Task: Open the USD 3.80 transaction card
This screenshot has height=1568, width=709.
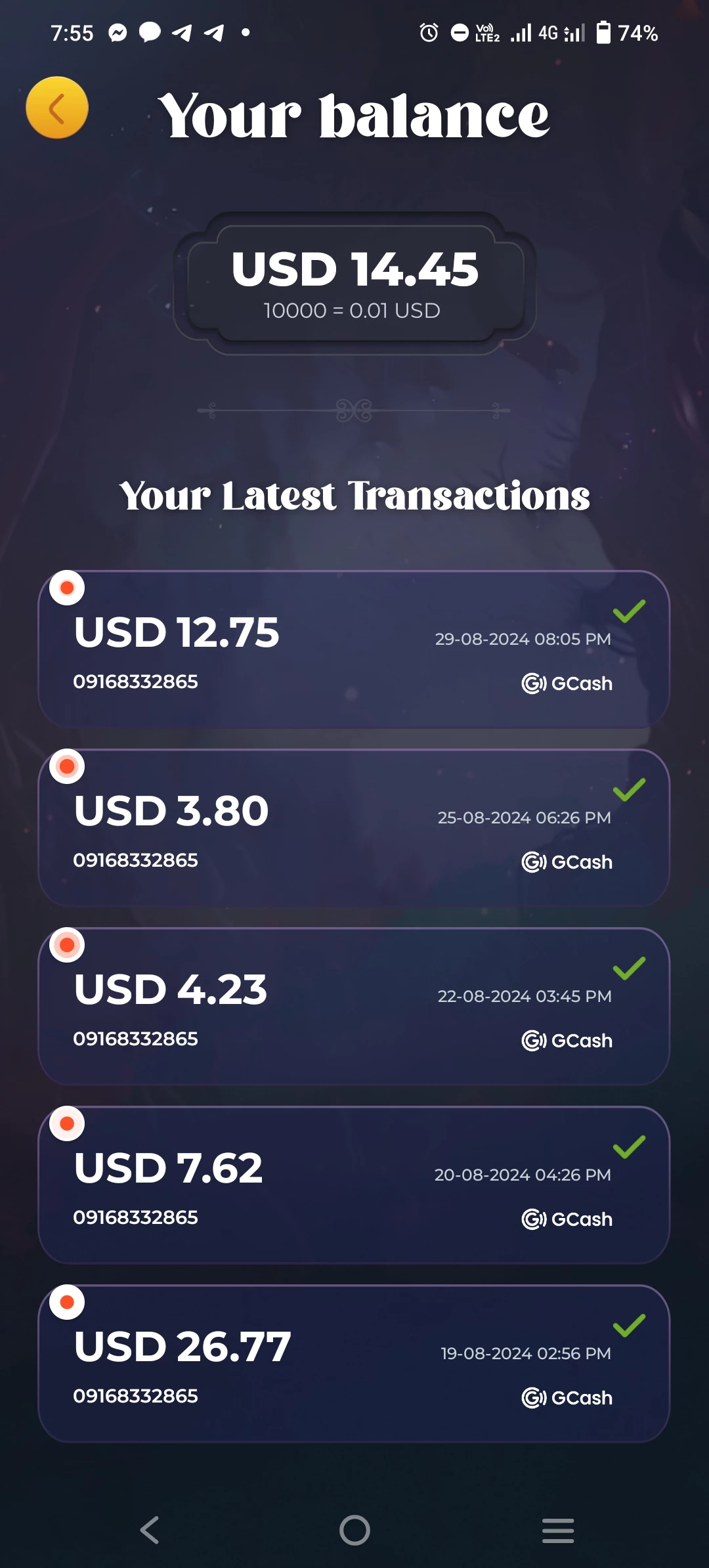Action: [x=354, y=827]
